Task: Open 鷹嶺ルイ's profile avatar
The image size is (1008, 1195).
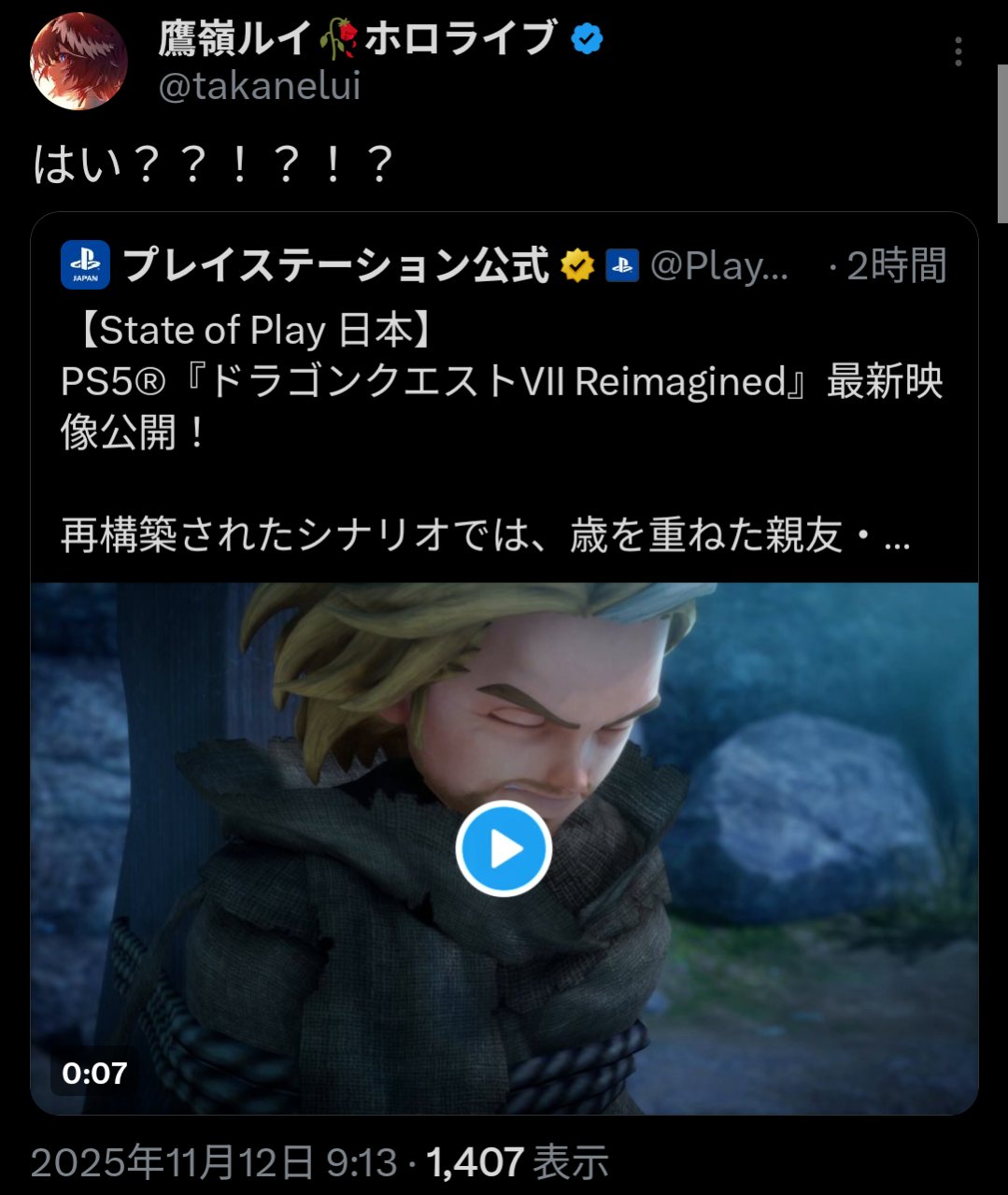Action: point(79,62)
